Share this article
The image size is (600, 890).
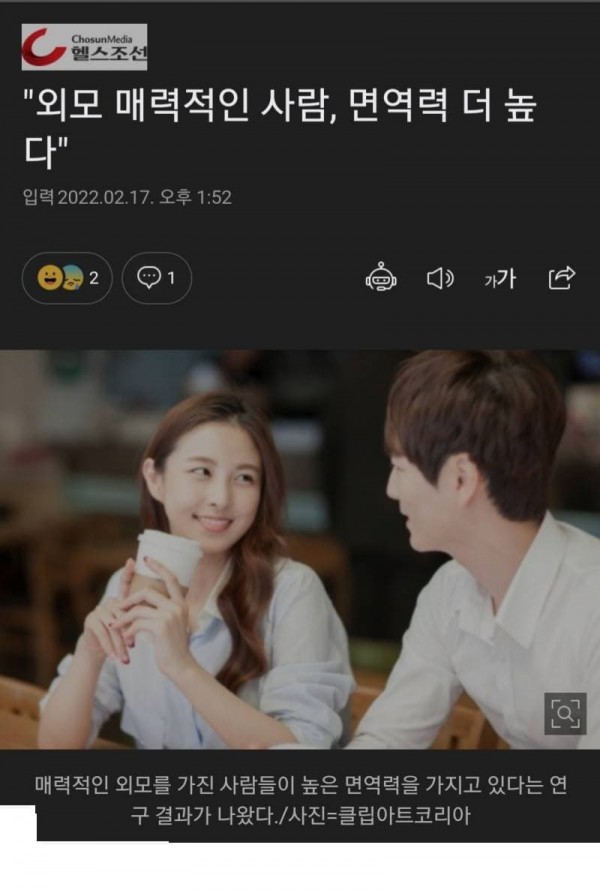[562, 278]
